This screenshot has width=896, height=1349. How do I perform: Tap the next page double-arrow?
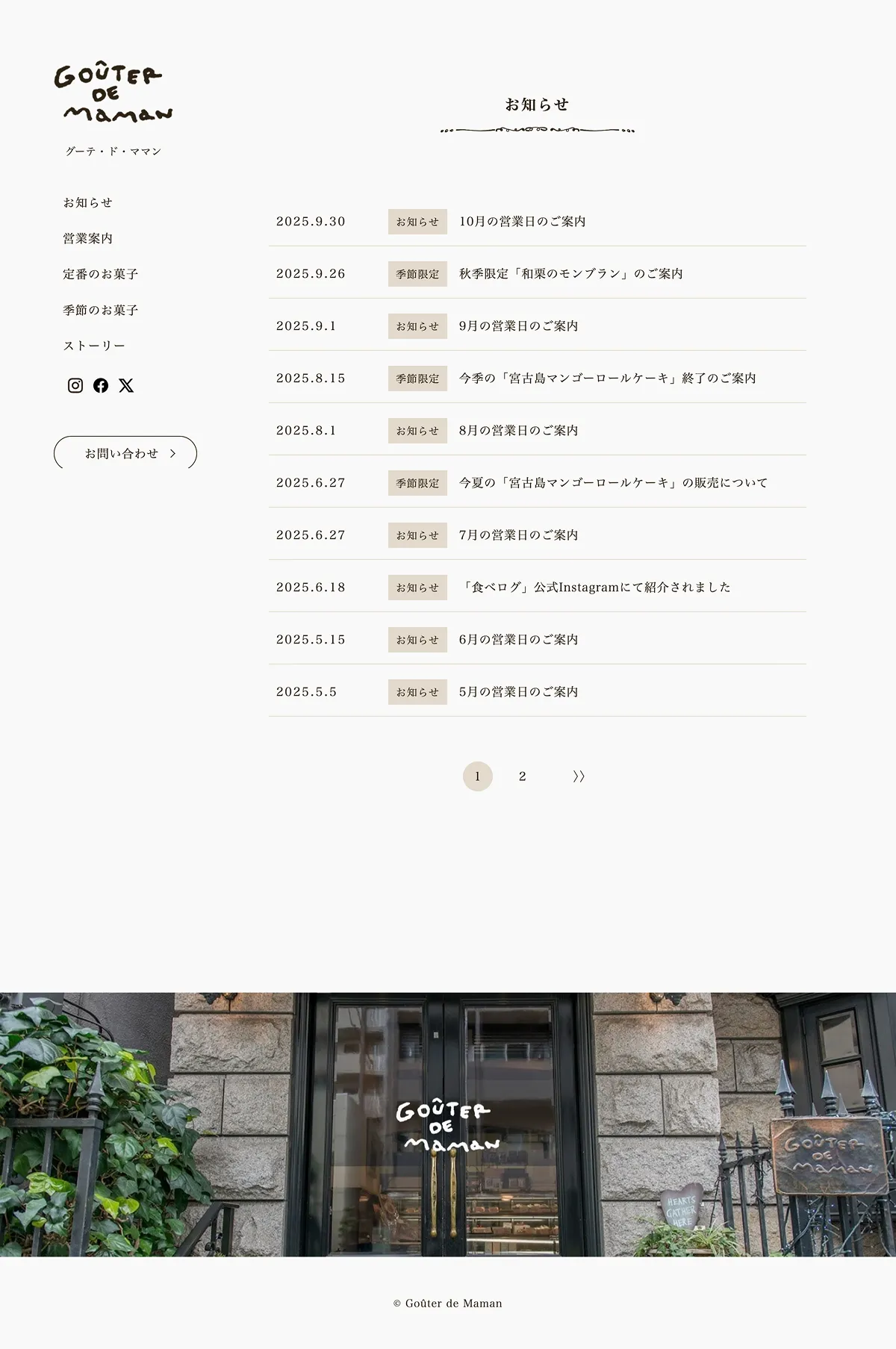point(579,776)
